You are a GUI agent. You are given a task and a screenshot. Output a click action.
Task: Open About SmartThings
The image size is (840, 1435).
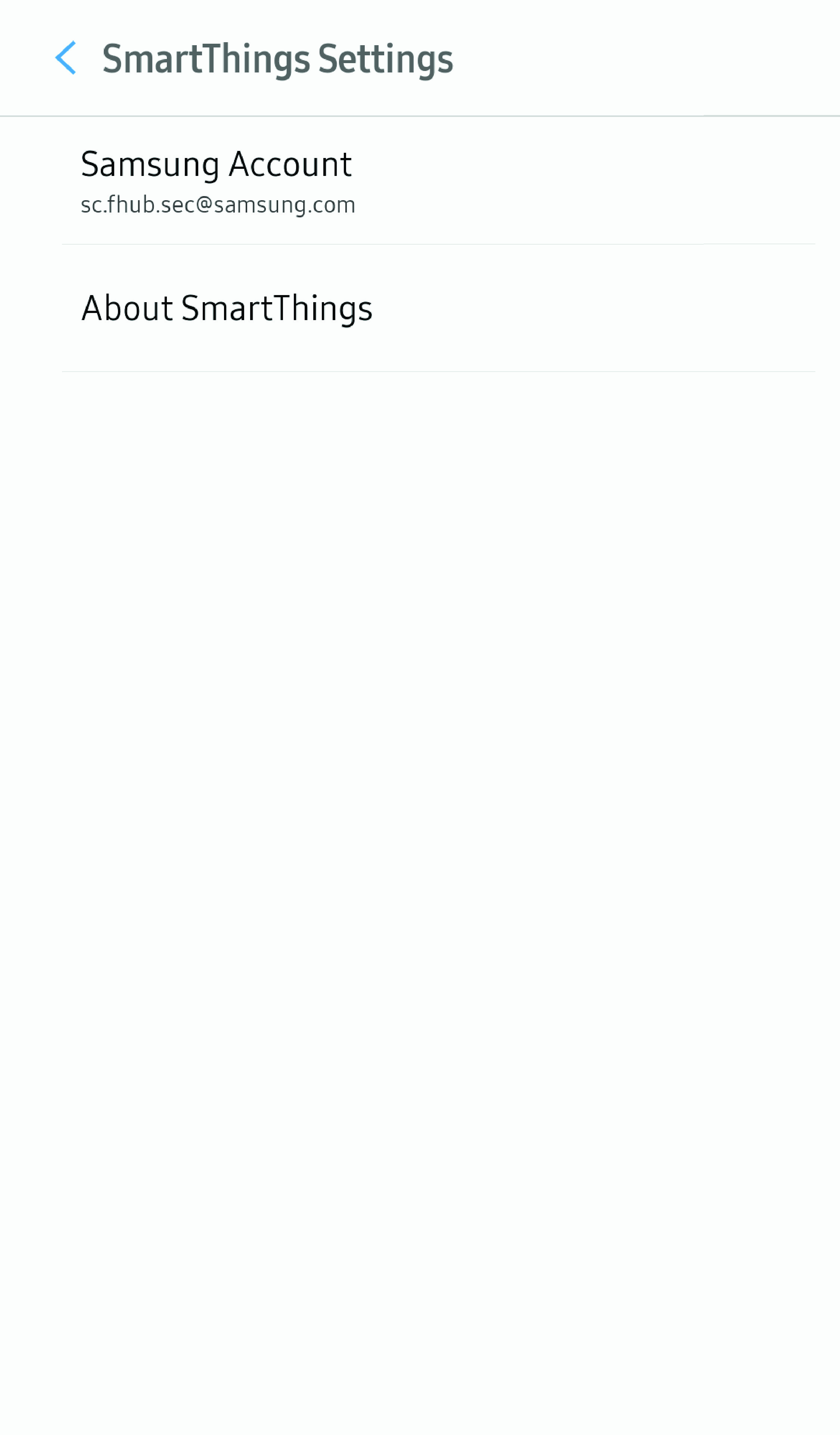[x=227, y=308]
